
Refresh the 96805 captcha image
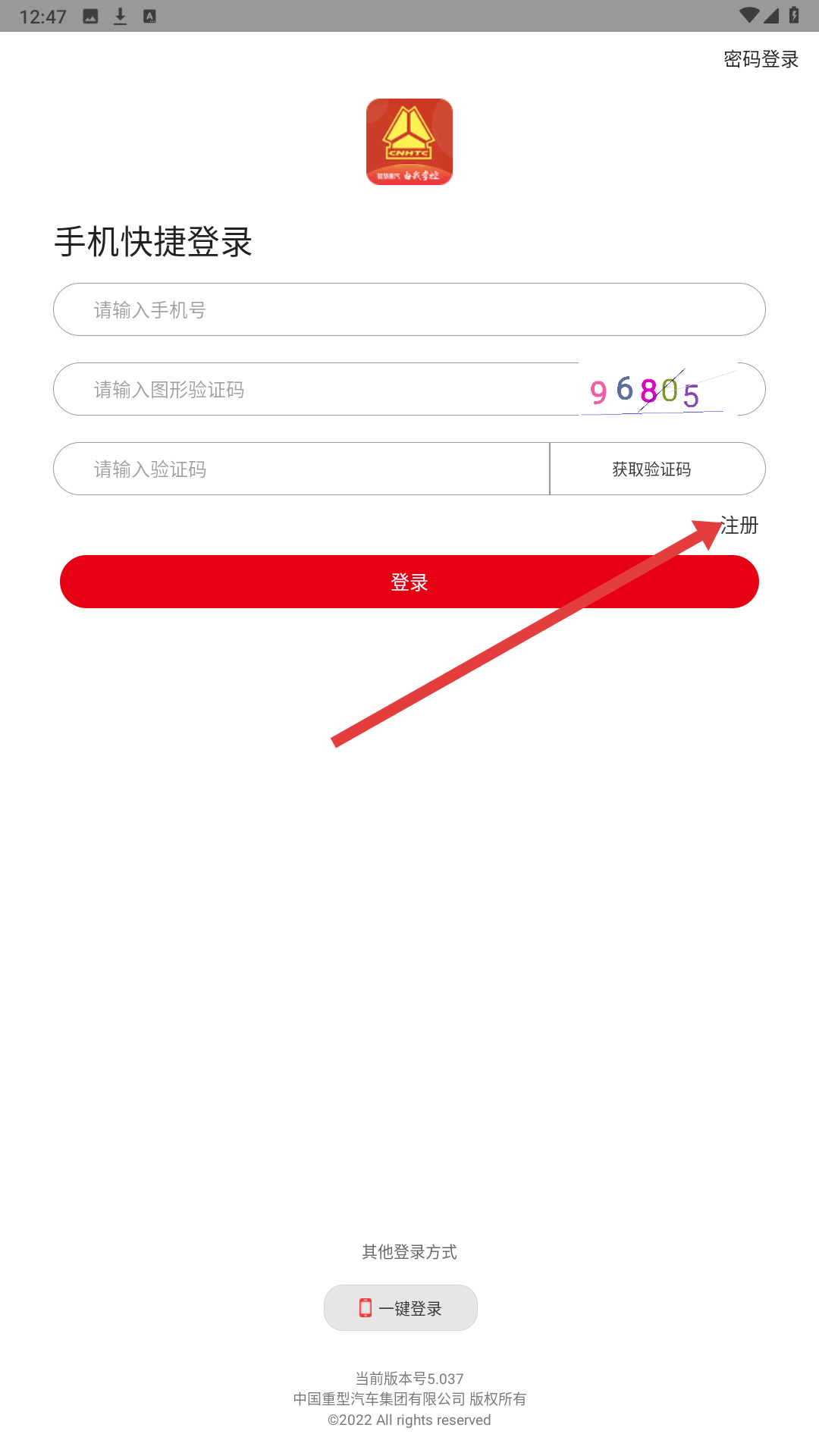pyautogui.click(x=657, y=390)
